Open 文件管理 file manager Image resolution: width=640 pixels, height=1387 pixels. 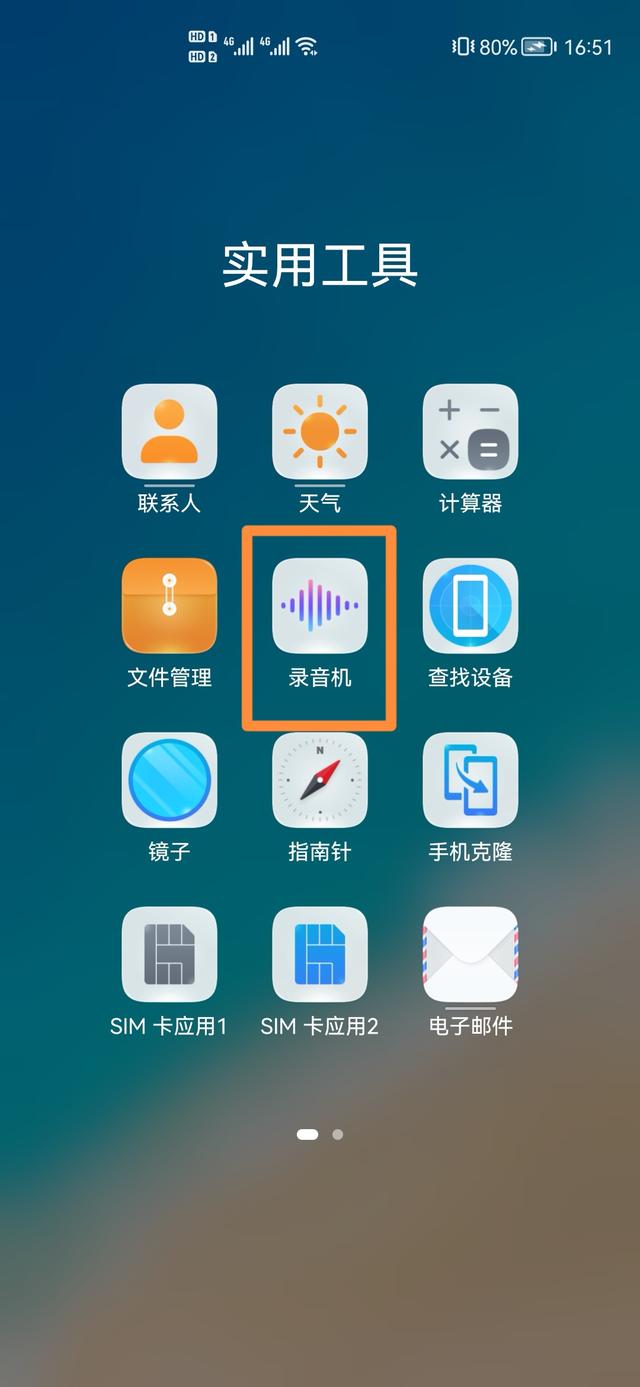point(169,606)
